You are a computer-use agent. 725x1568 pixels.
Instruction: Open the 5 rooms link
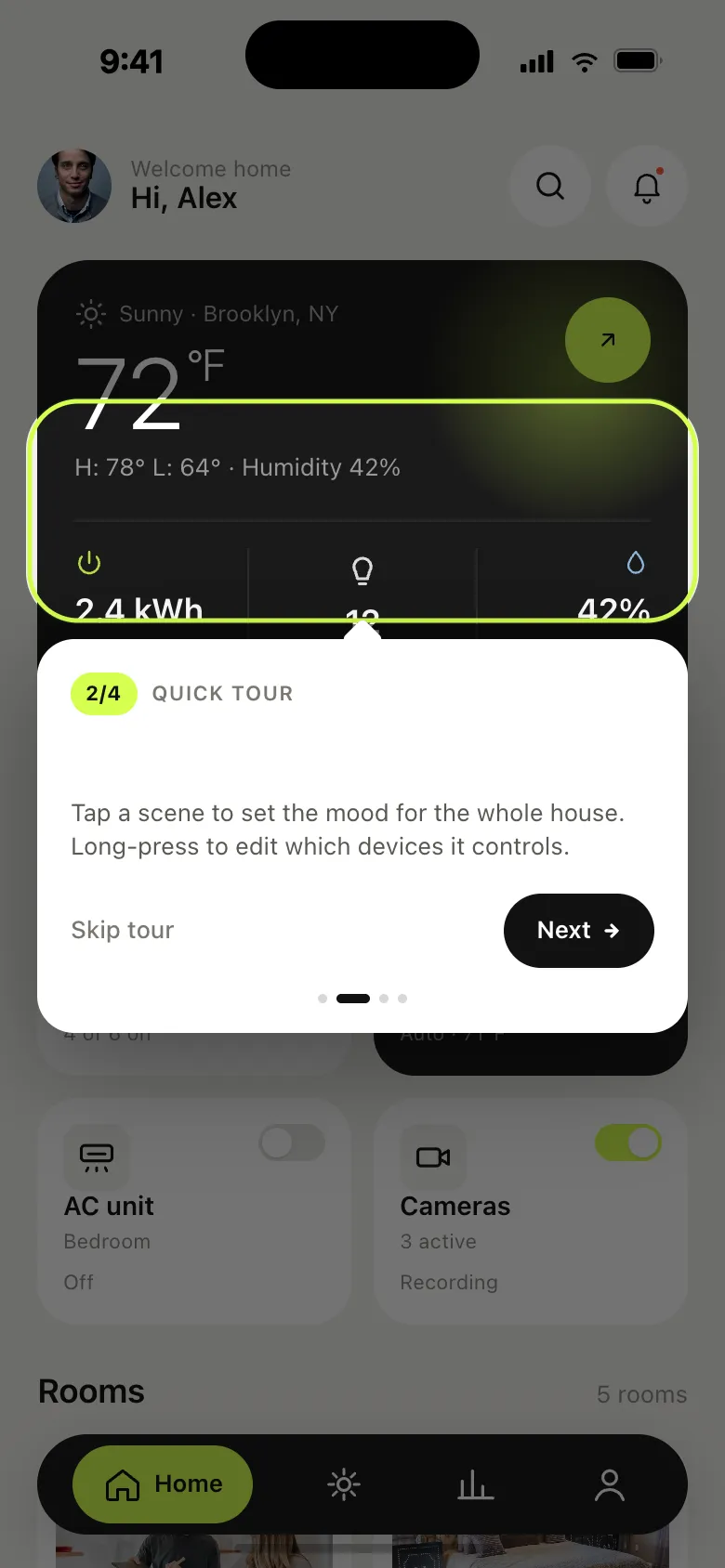coord(641,1394)
